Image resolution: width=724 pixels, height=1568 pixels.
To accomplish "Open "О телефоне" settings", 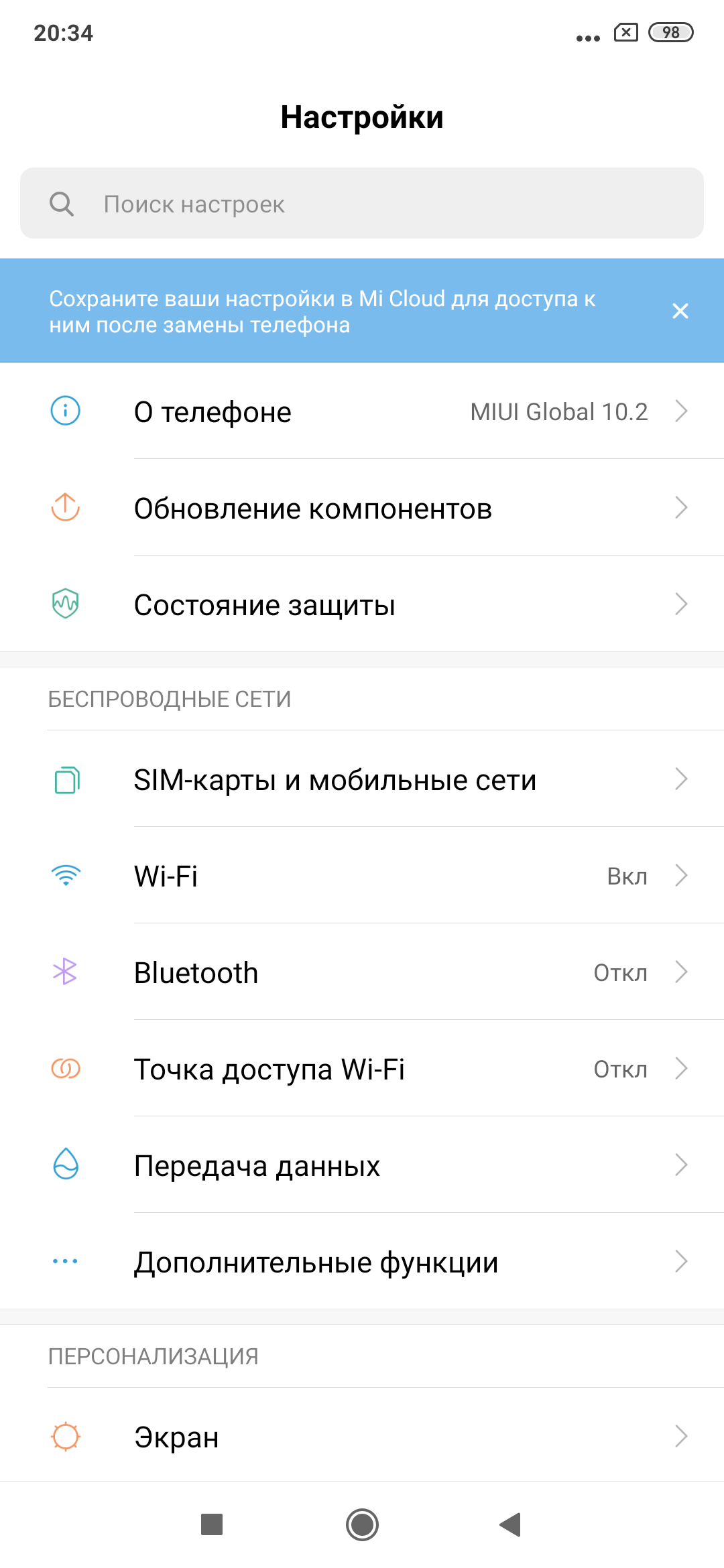I will pos(362,411).
